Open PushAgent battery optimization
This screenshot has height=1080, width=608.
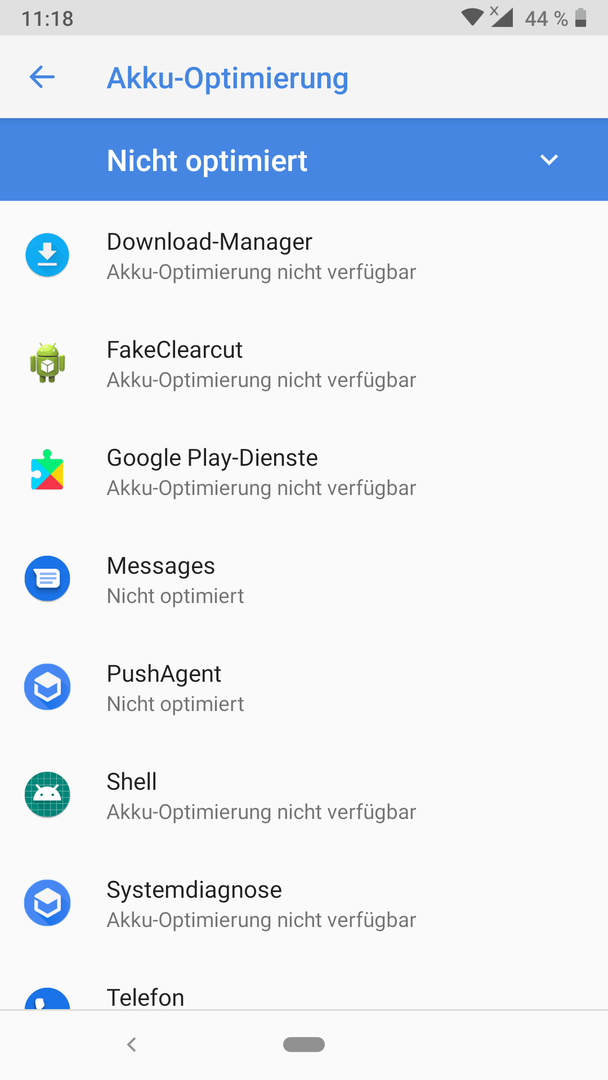[x=304, y=687]
